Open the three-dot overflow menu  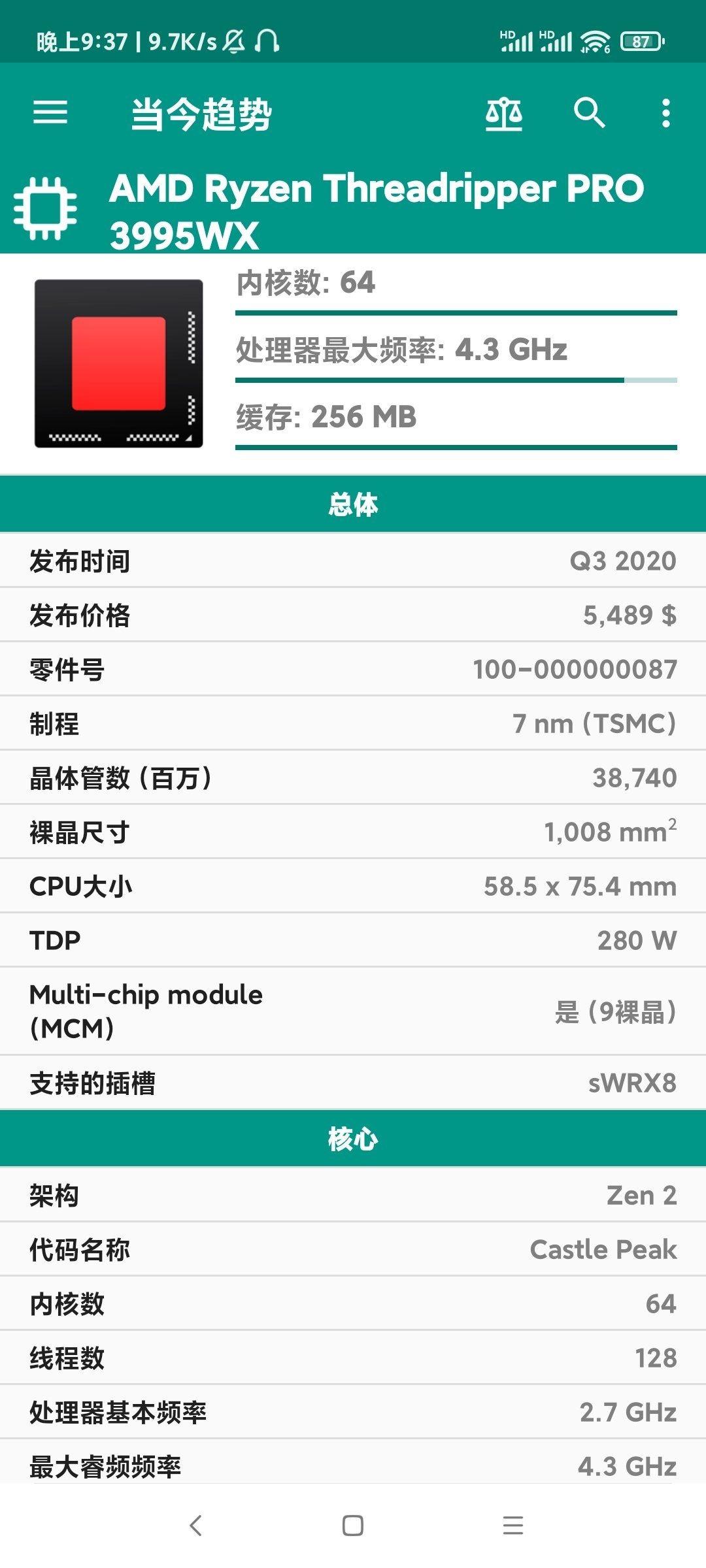pos(665,113)
